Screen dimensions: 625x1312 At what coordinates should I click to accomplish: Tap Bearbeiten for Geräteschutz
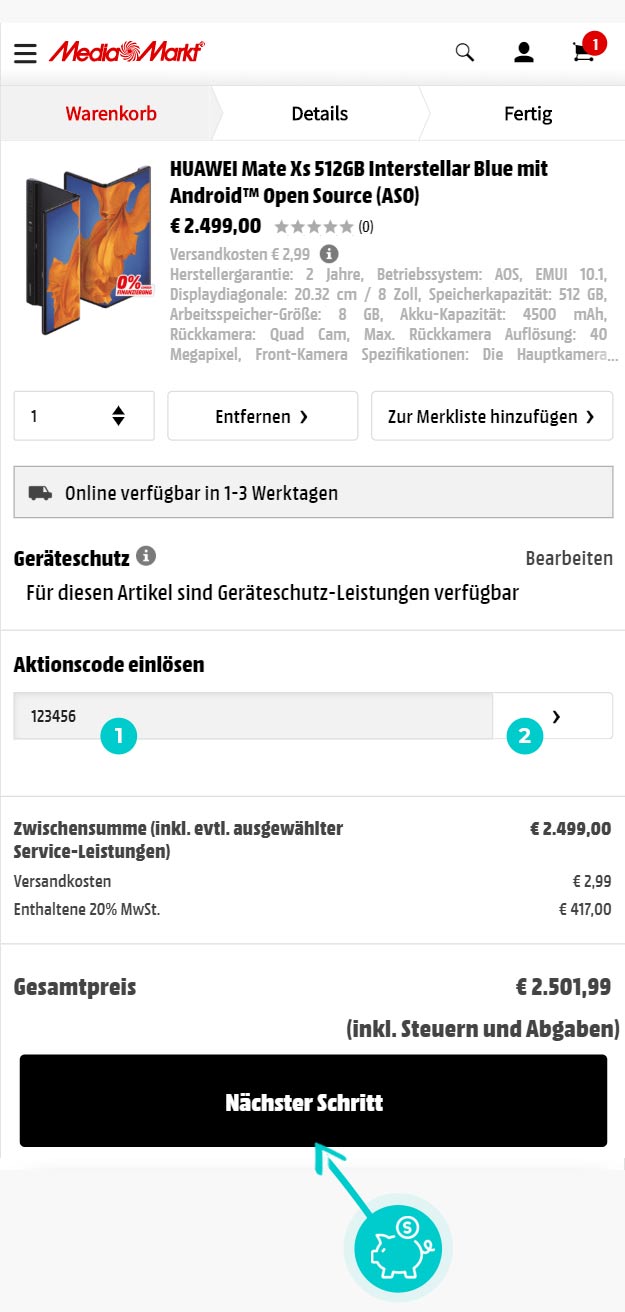[x=569, y=558]
